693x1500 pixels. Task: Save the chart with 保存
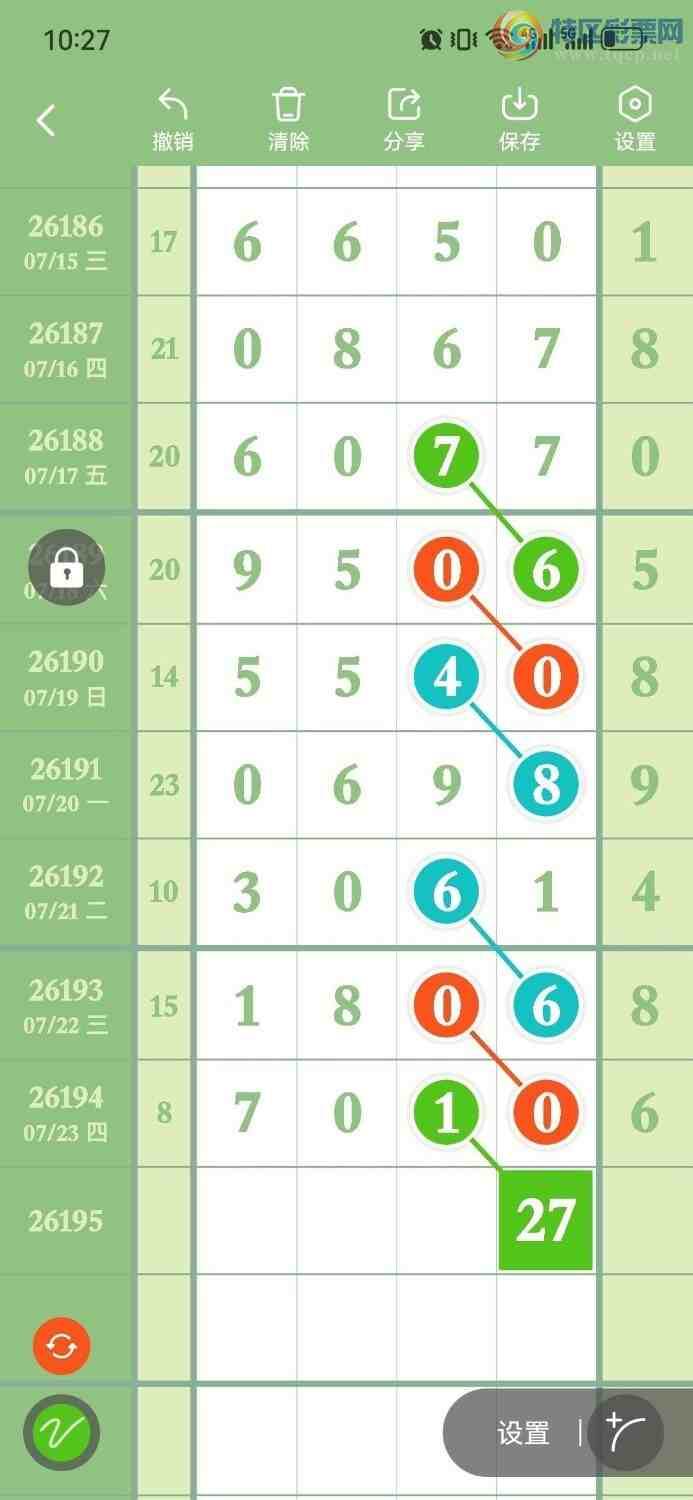tap(519, 120)
